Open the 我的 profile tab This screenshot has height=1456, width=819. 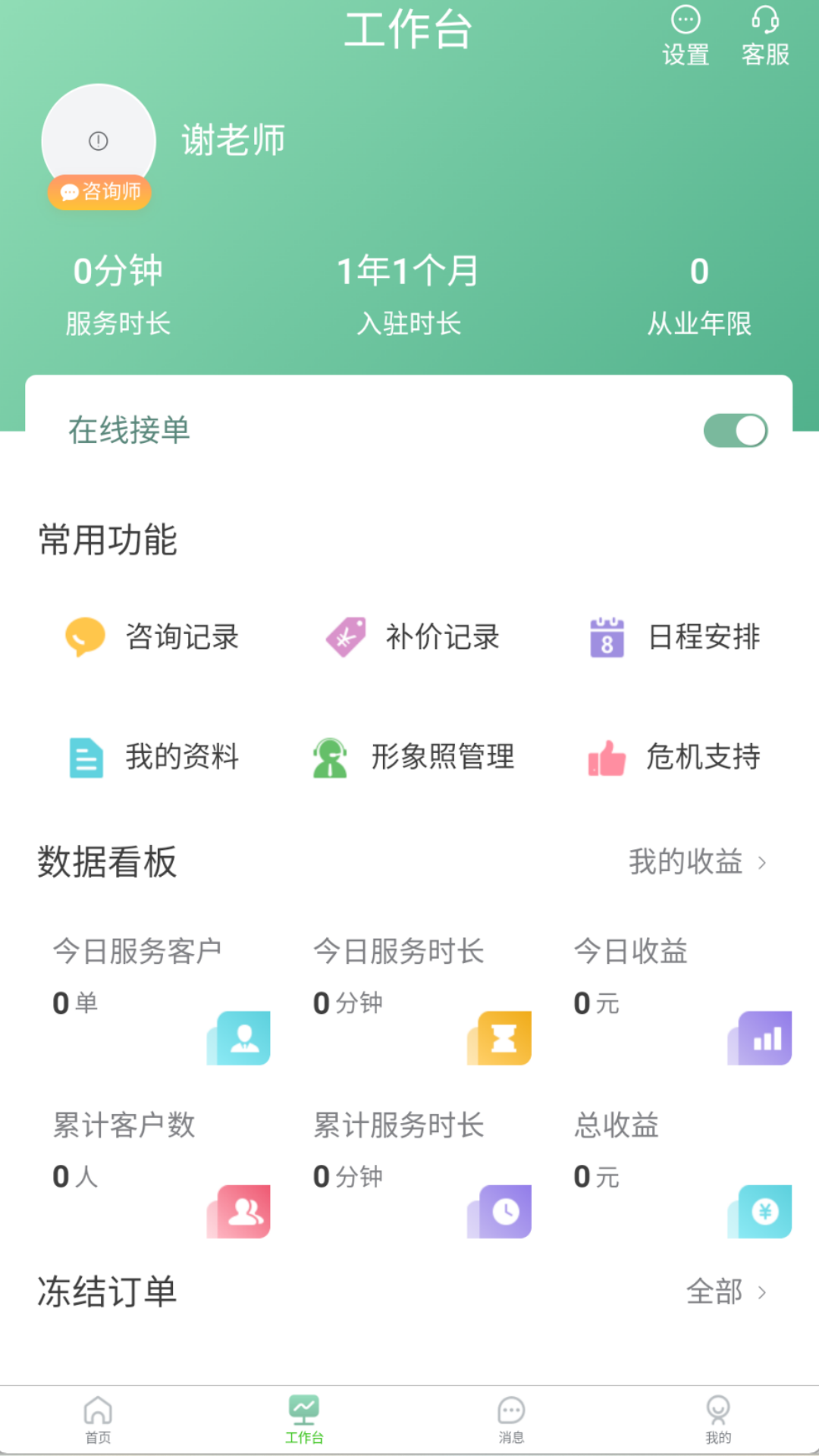[x=718, y=1418]
